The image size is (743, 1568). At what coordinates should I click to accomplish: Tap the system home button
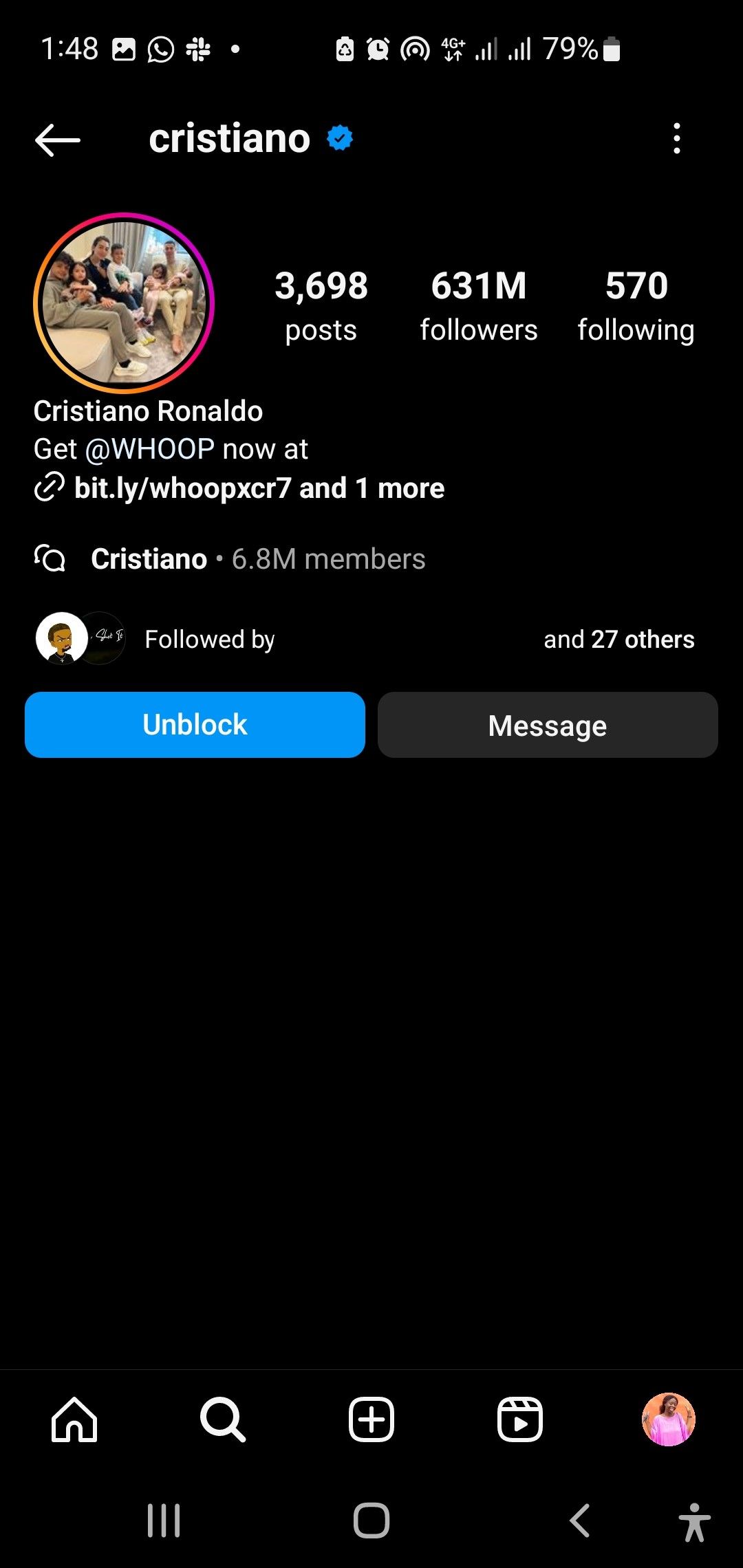371,1520
